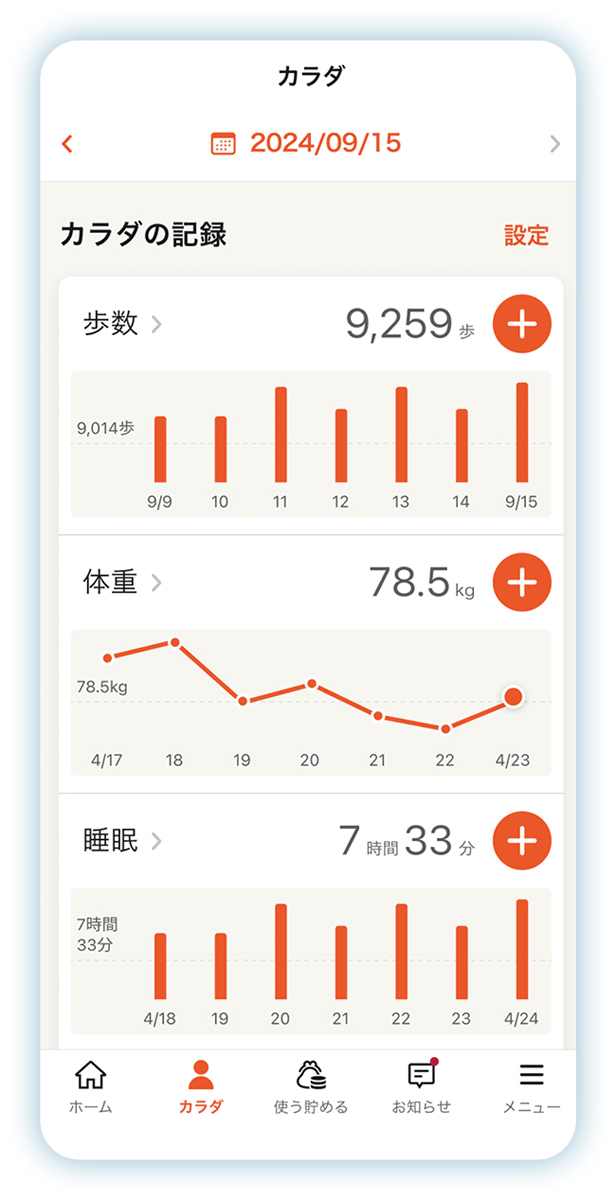616x1200 pixels.
Task: Open the date picker for 2024/09/15
Action: 306,143
